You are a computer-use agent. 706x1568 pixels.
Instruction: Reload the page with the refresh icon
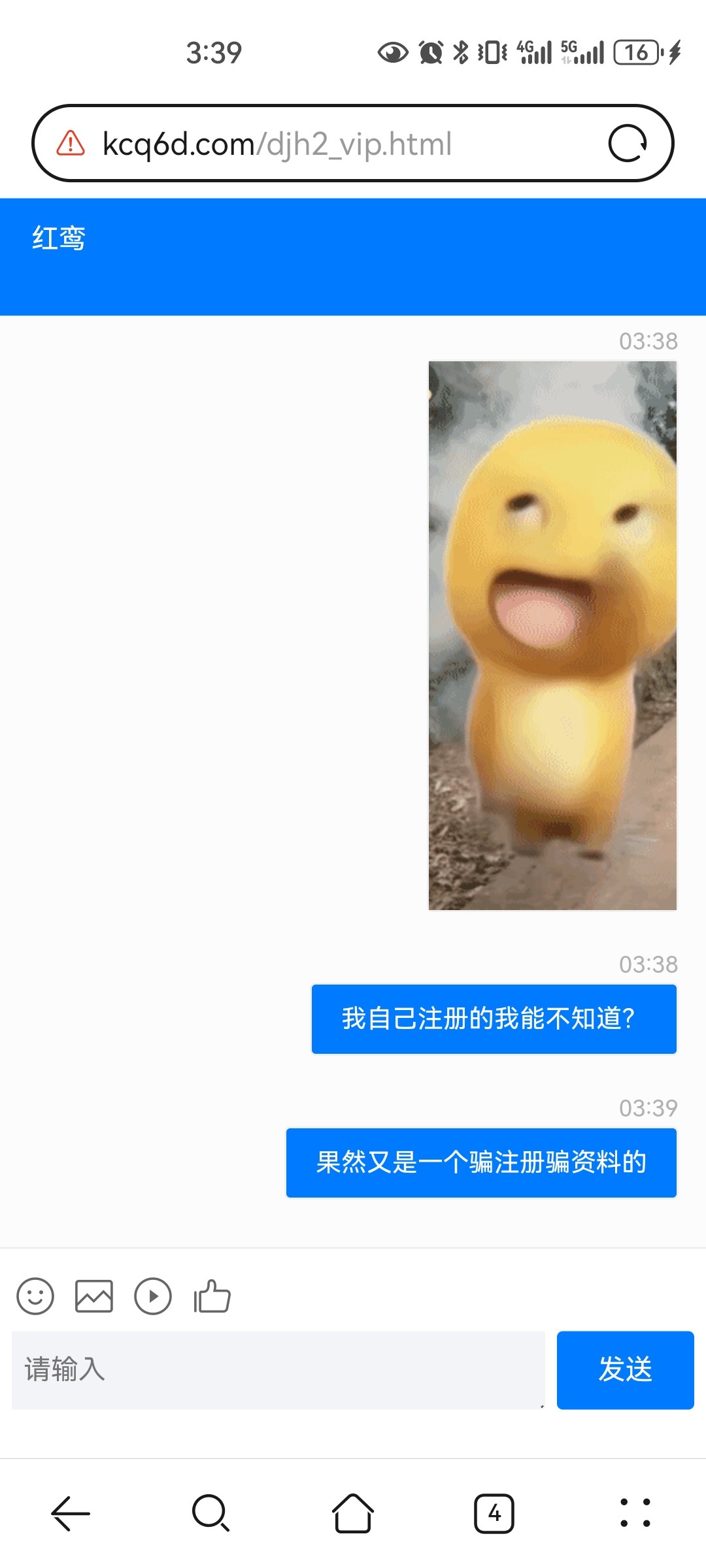point(628,143)
